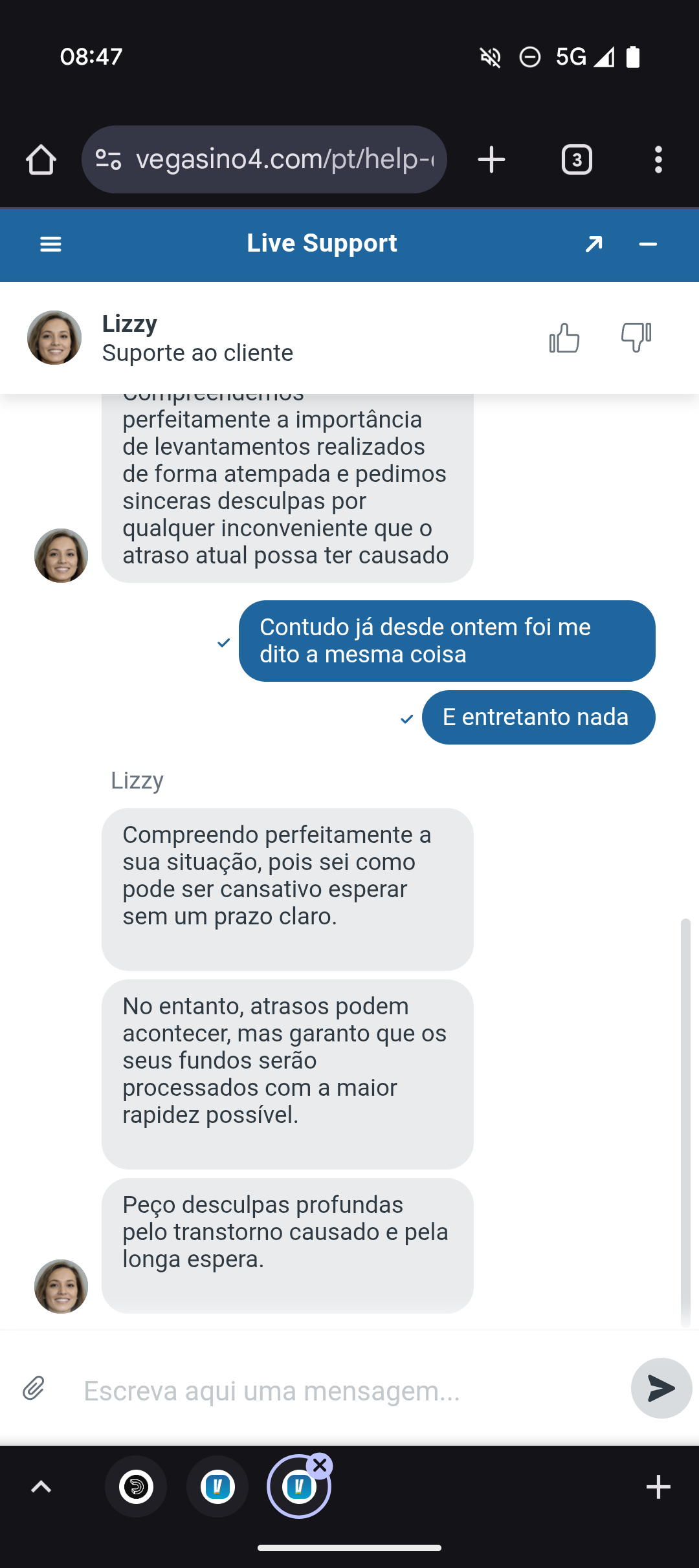Tap the plus icon at bottom right
This screenshot has height=1568, width=699.
(658, 1486)
